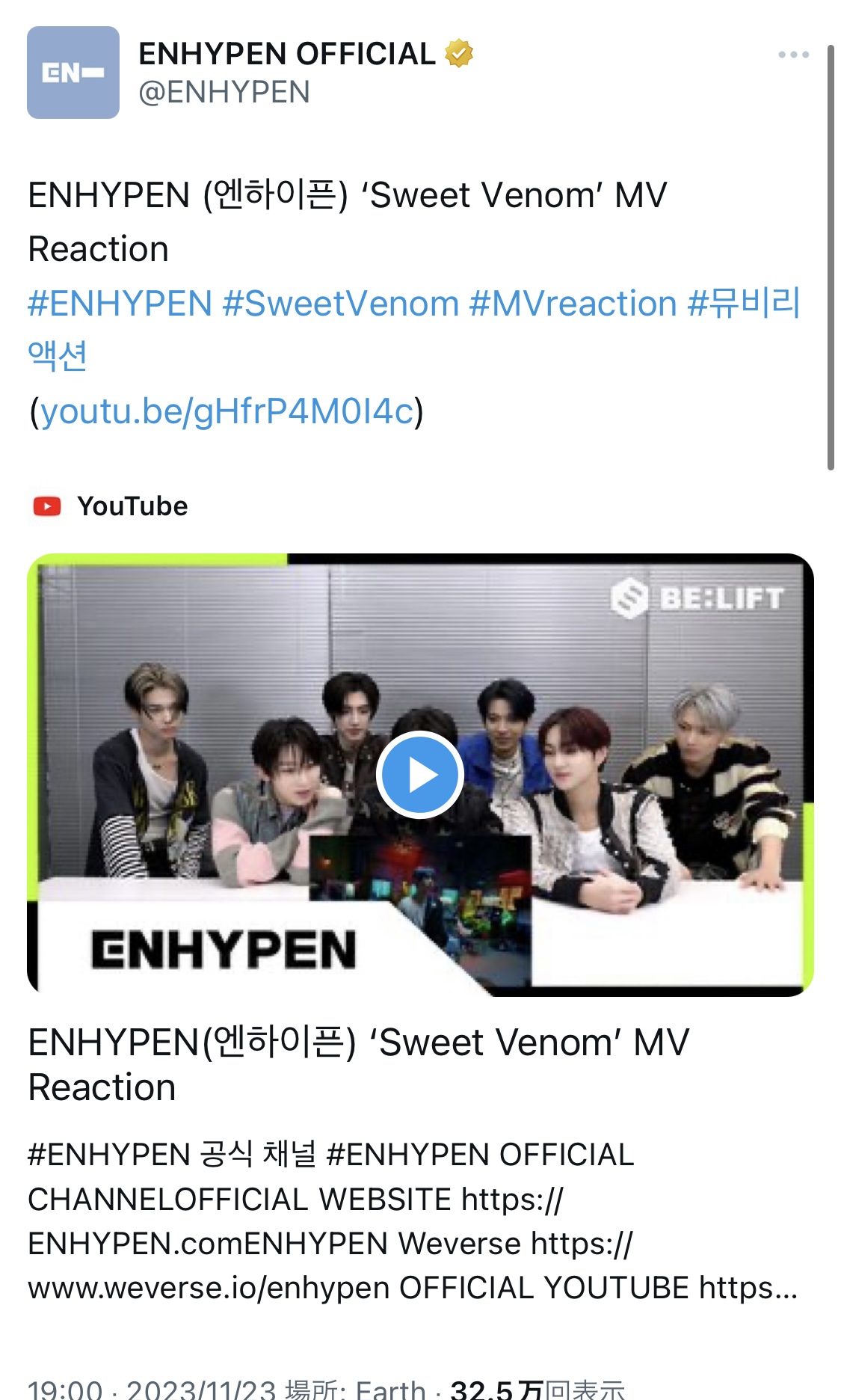Open the #MVreaction hashtag
Image resolution: width=841 pixels, height=1400 pixels.
(573, 304)
